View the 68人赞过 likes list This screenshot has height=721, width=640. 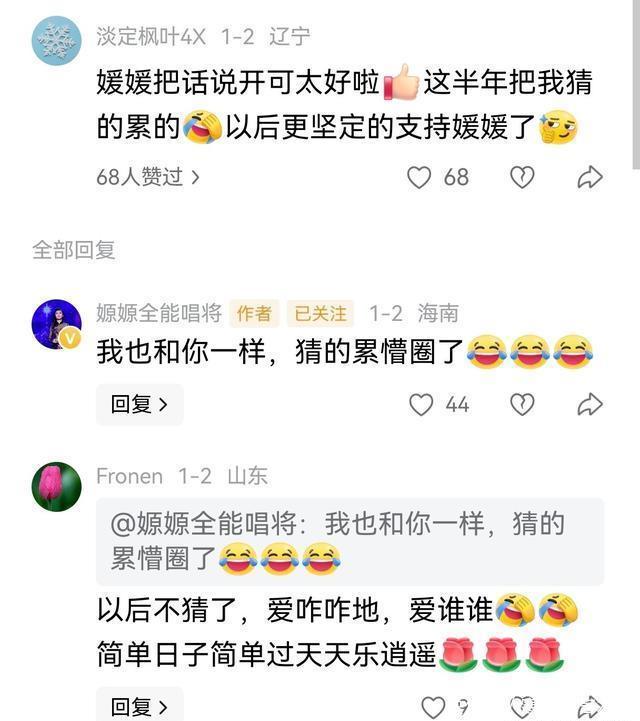click(x=147, y=177)
